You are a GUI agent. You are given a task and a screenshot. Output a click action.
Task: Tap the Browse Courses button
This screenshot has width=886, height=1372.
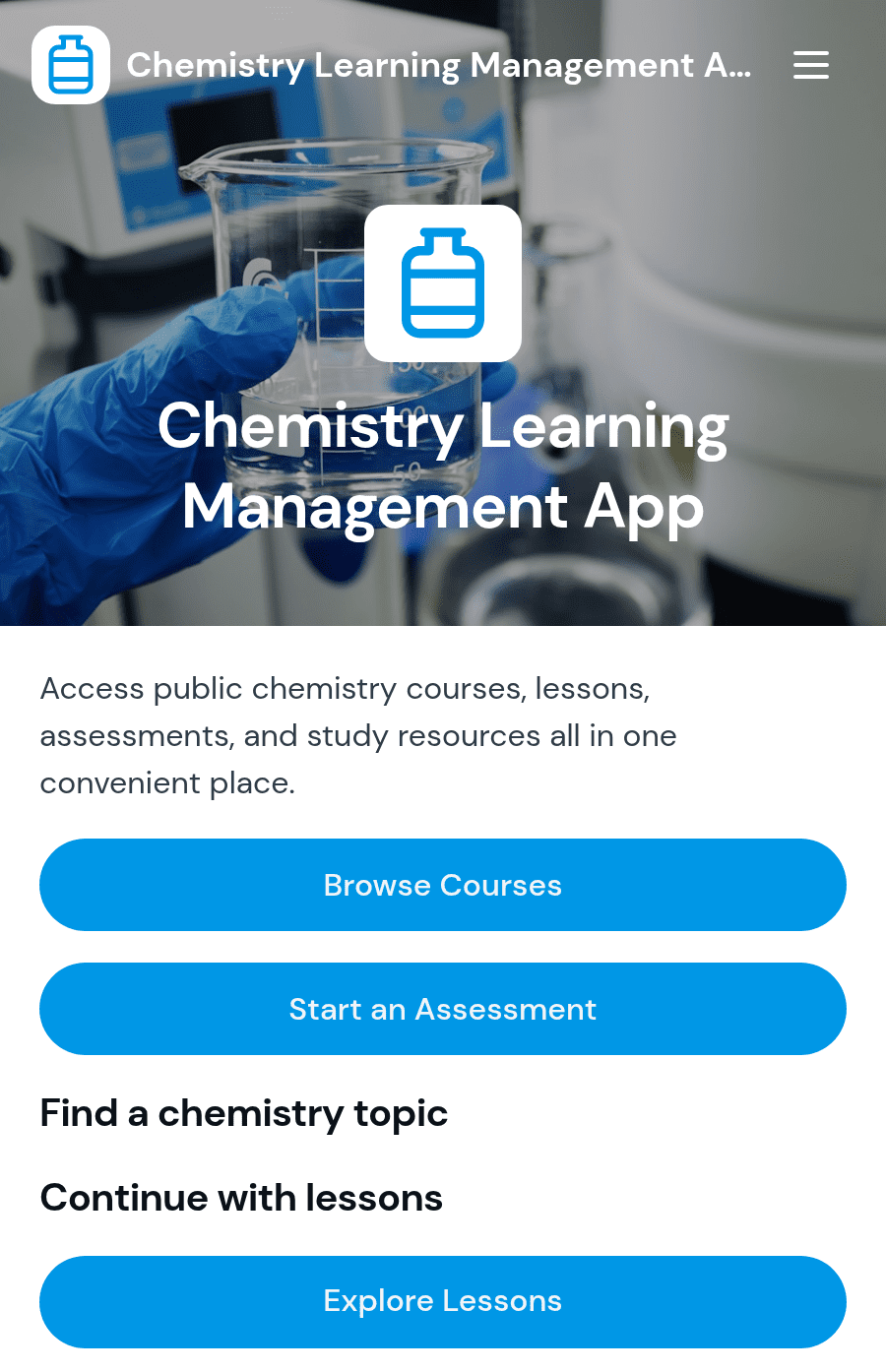(443, 885)
